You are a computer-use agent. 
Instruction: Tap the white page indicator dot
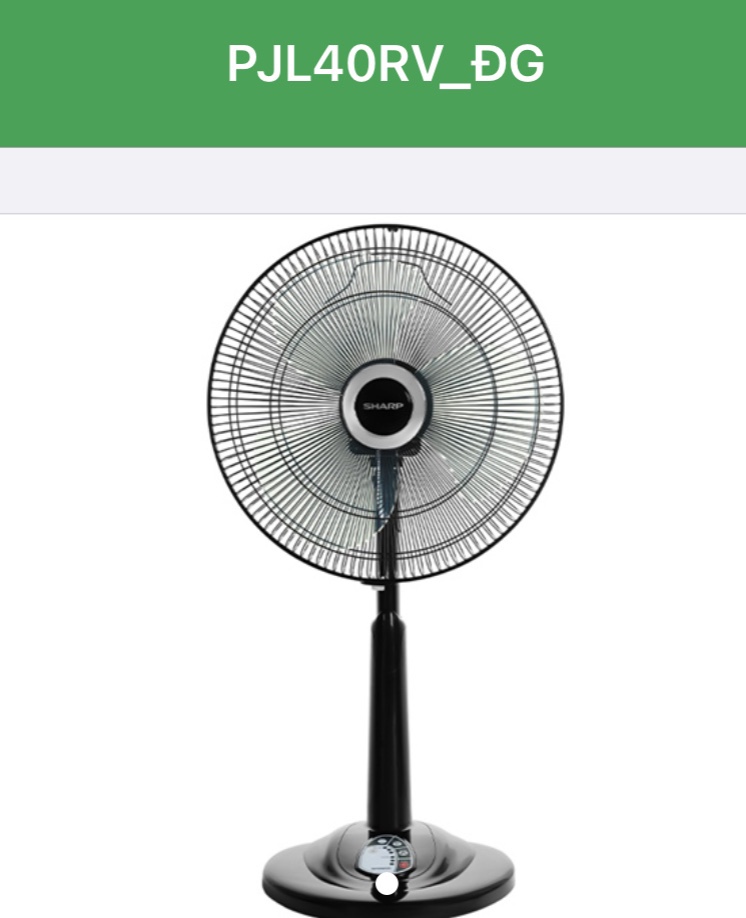click(x=386, y=884)
